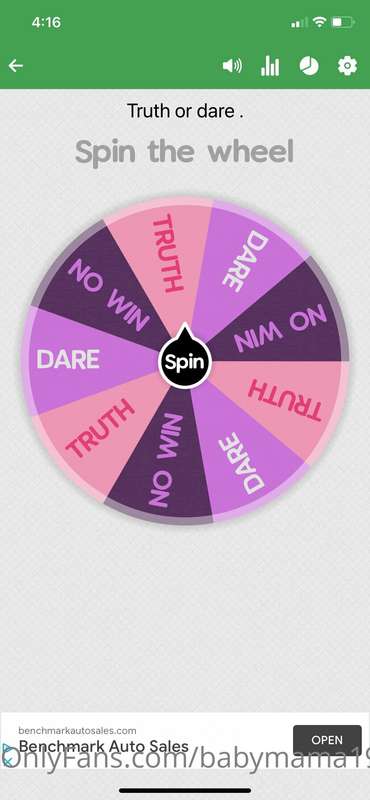Tap OPEN on Benchmark Auto Sales ad
This screenshot has height=800, width=370.
pos(327,740)
